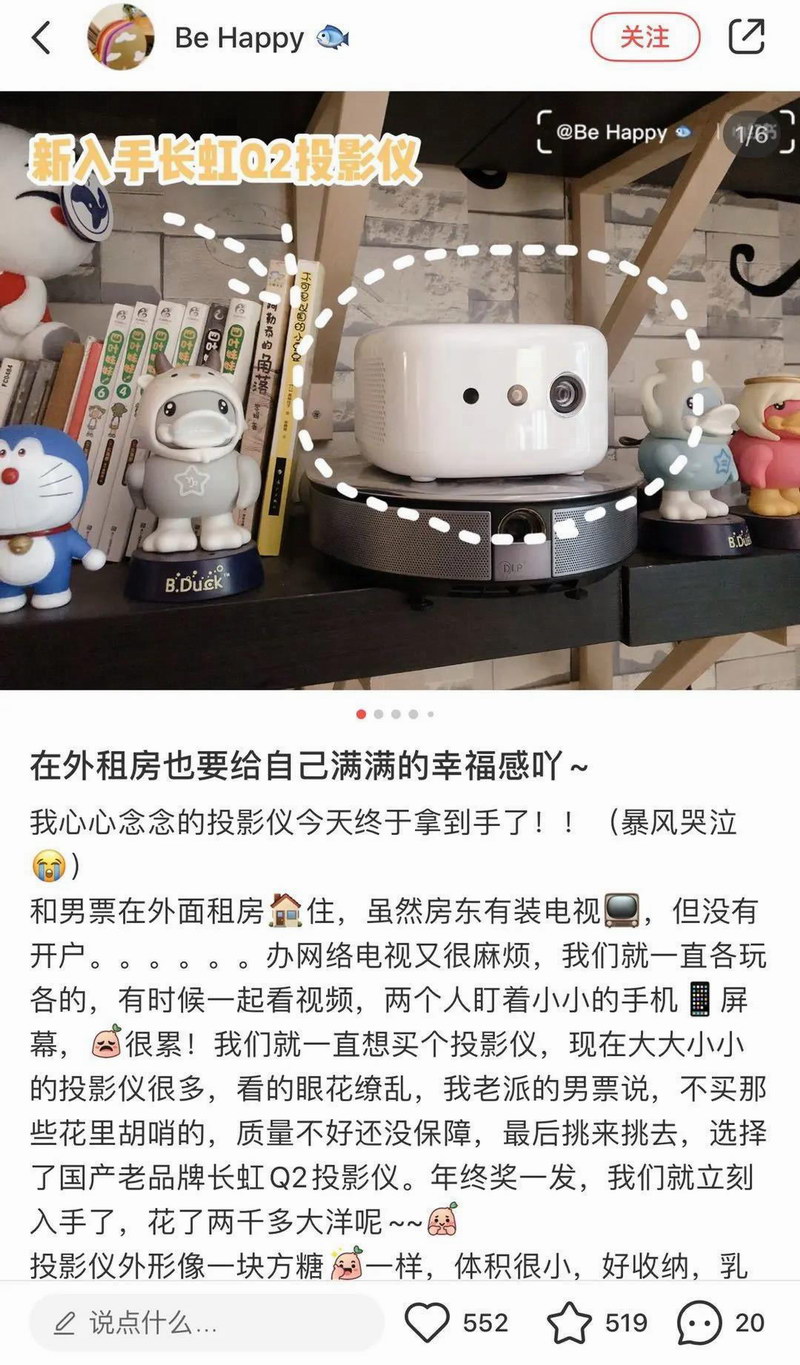Follow Be Happy with the 关注 button
The width and height of the screenshot is (800, 1365).
point(644,38)
